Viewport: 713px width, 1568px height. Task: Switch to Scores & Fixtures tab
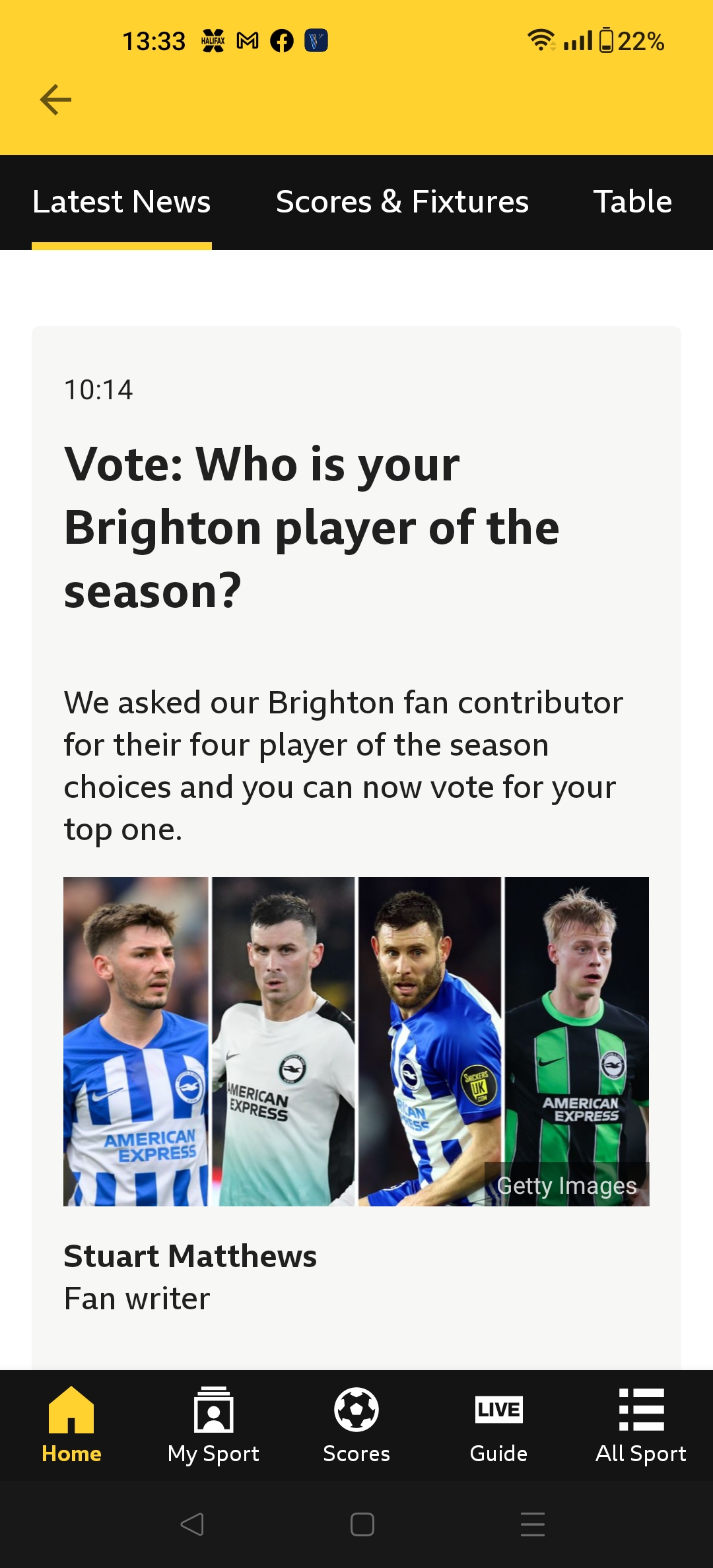click(402, 202)
